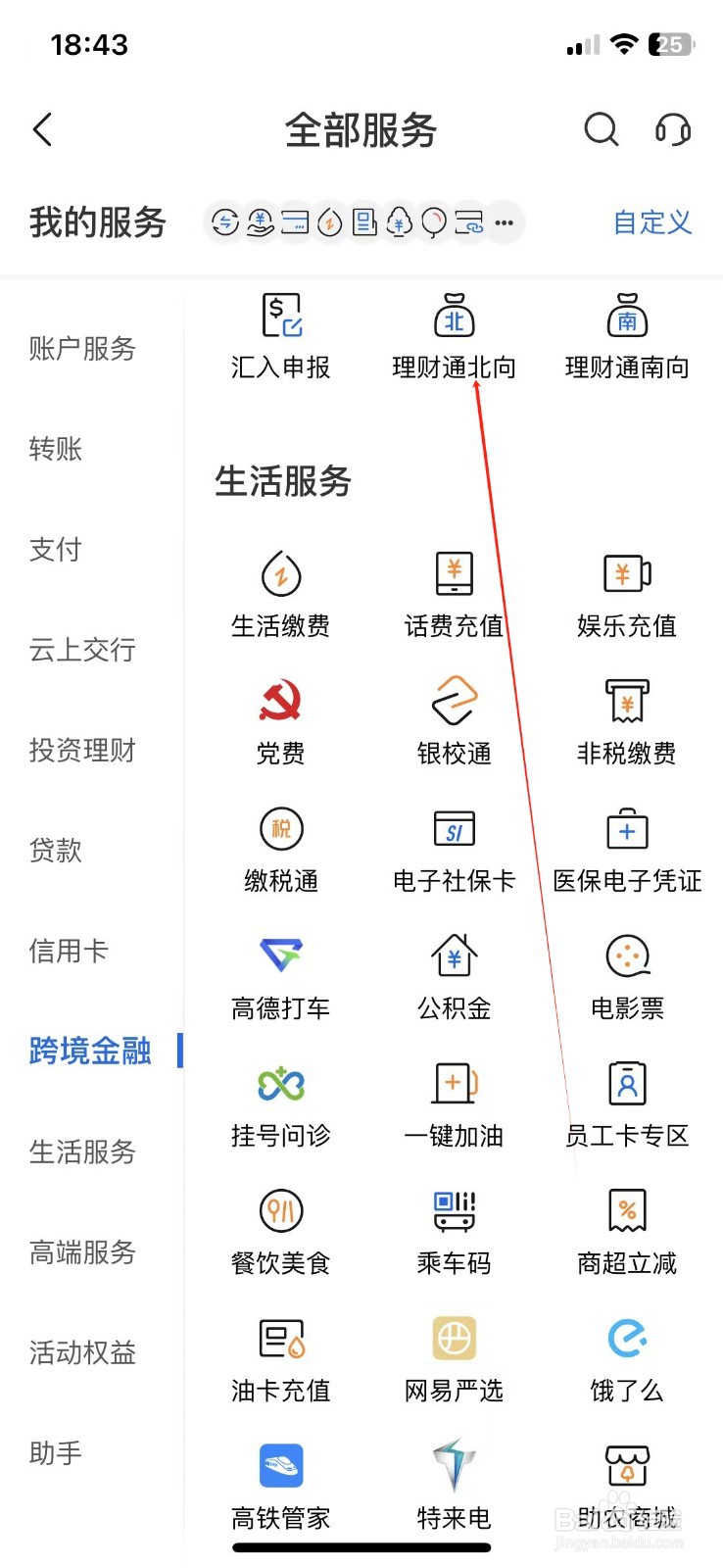Select the 党费 payment icon
The image size is (723, 1568).
click(x=281, y=715)
